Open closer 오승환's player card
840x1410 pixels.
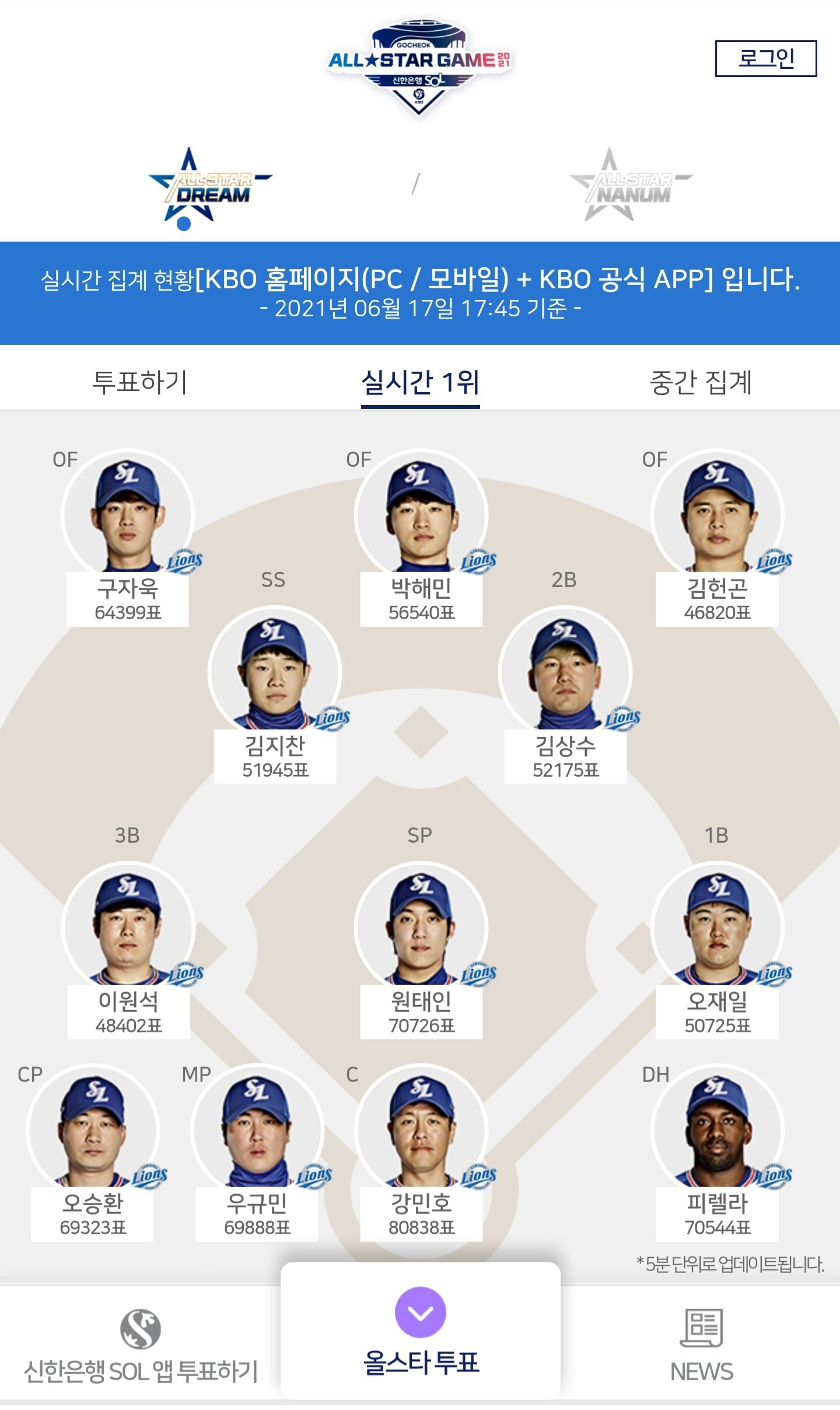pos(92,1129)
